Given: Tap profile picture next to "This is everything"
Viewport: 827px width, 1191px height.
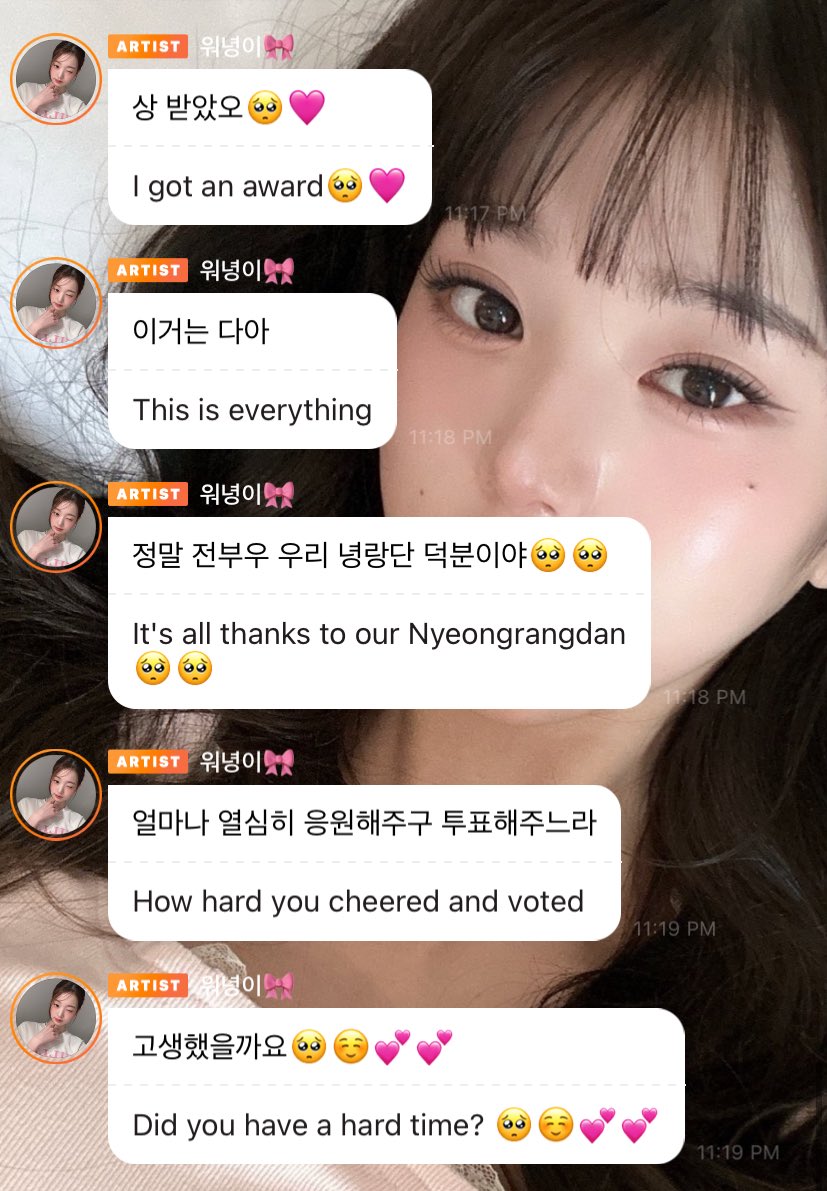Looking at the screenshot, I should 56,304.
